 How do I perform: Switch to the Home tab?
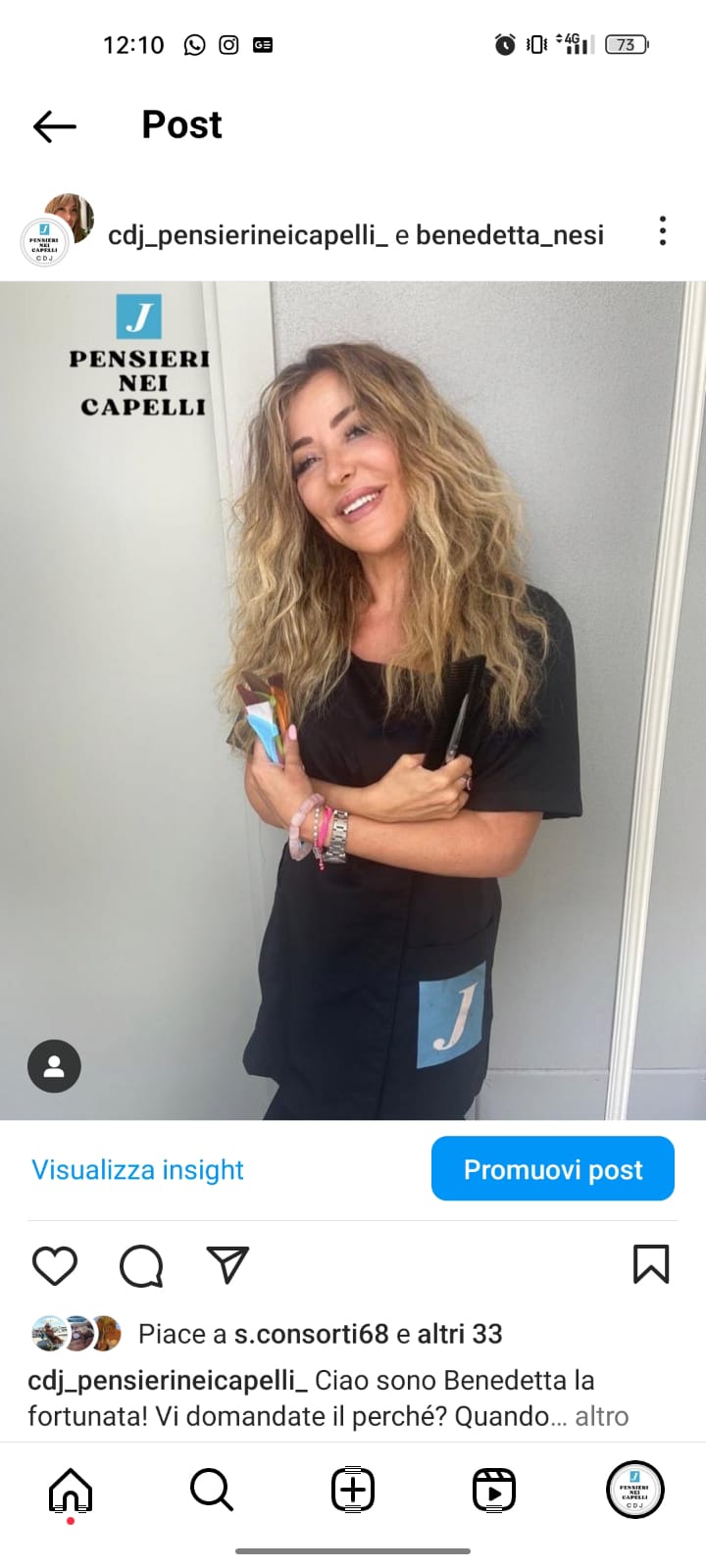[x=71, y=1491]
